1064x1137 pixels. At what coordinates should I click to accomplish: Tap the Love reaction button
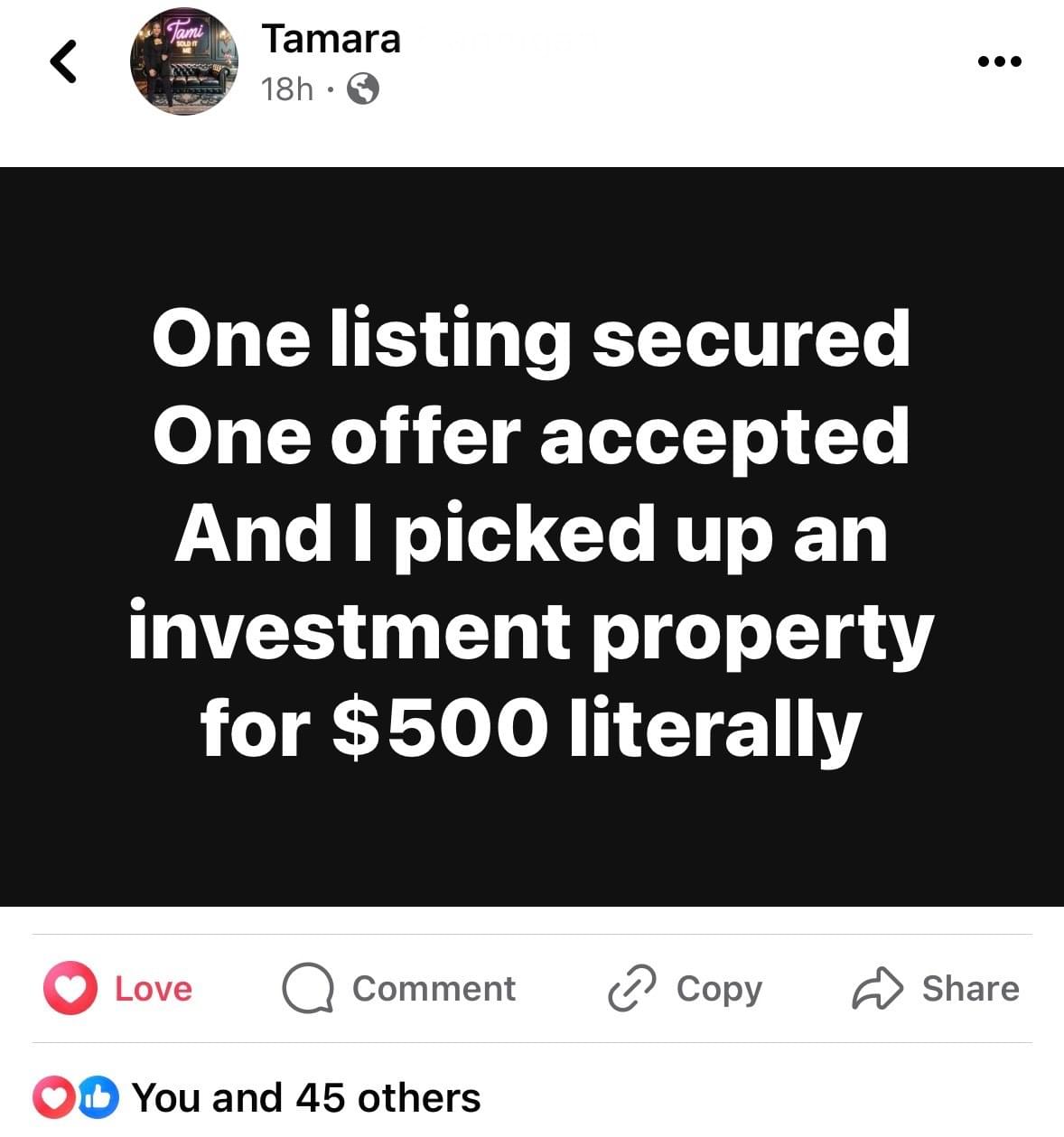118,988
